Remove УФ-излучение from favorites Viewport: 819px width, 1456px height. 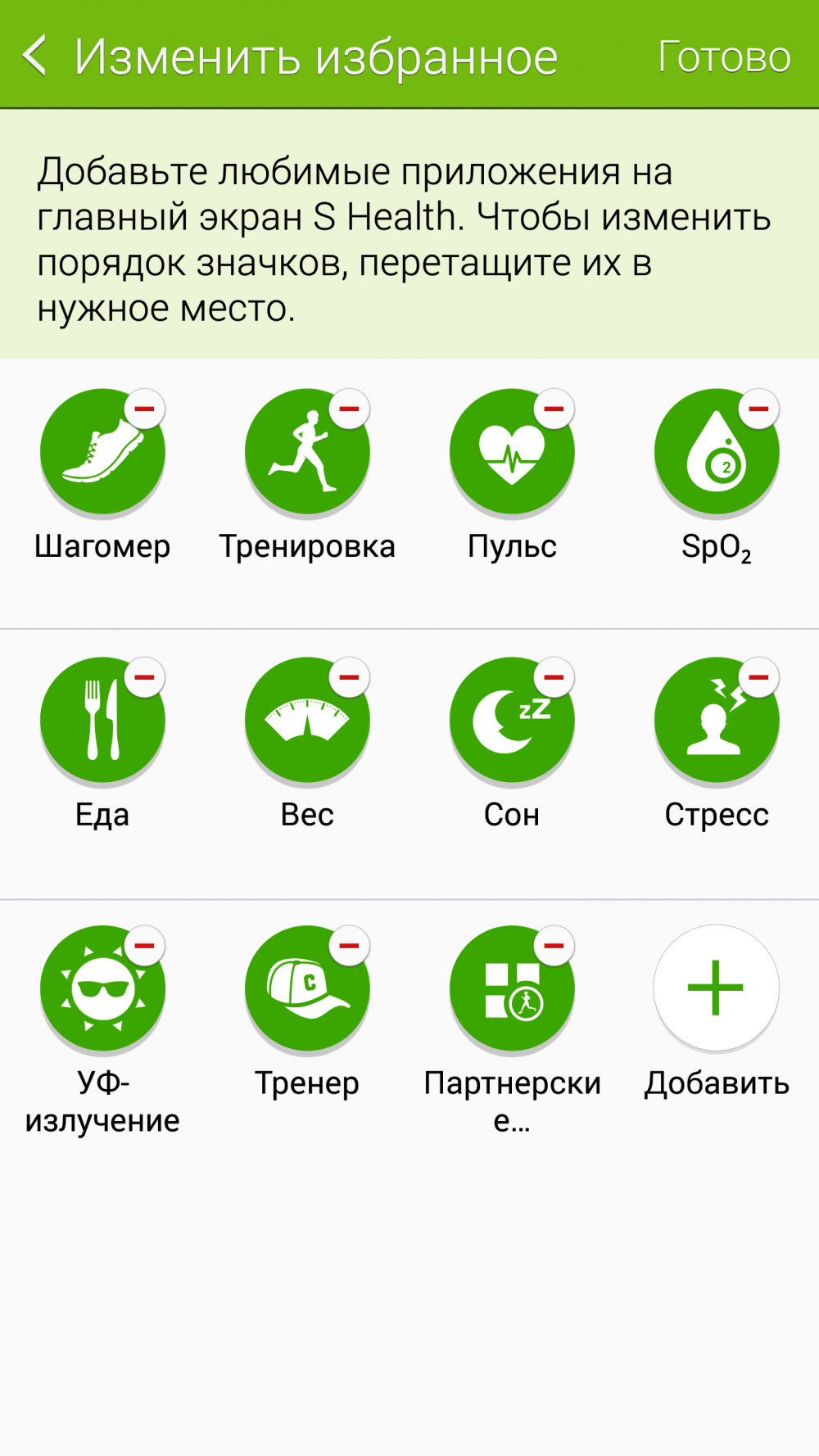pyautogui.click(x=145, y=946)
